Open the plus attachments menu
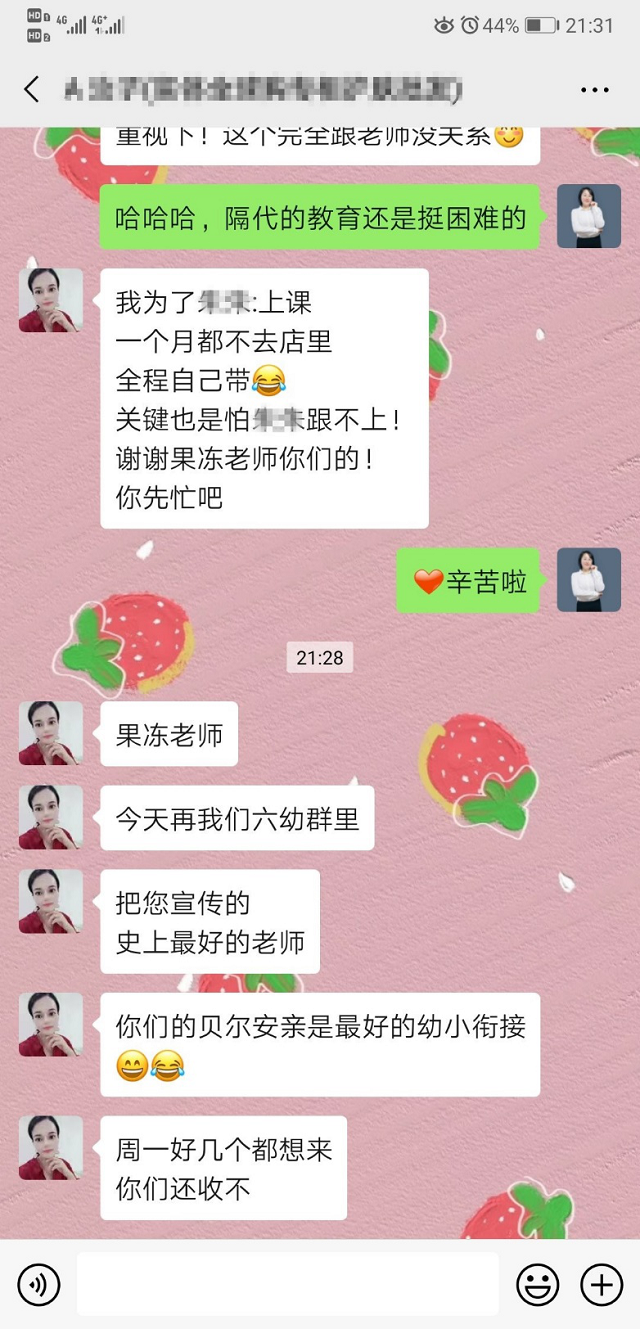Screen dimensions: 640x1329 (601, 1284)
